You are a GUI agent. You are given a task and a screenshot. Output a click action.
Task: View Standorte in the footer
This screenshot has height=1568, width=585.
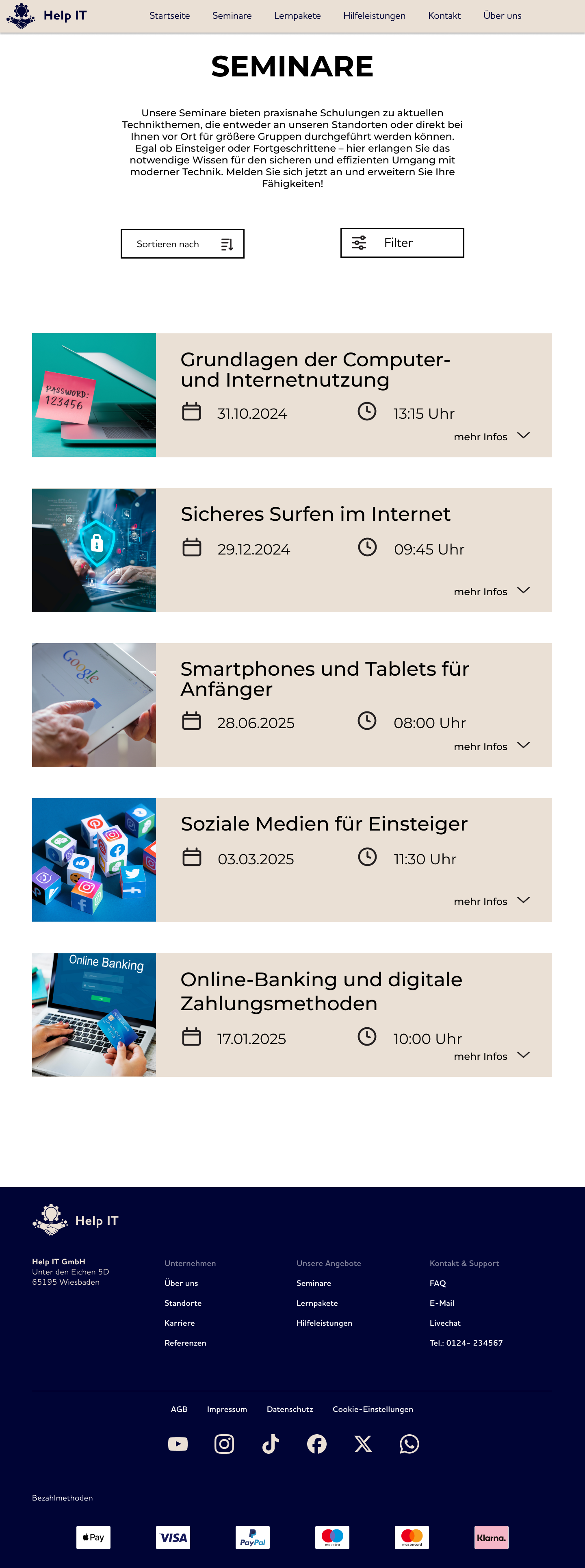[183, 1303]
